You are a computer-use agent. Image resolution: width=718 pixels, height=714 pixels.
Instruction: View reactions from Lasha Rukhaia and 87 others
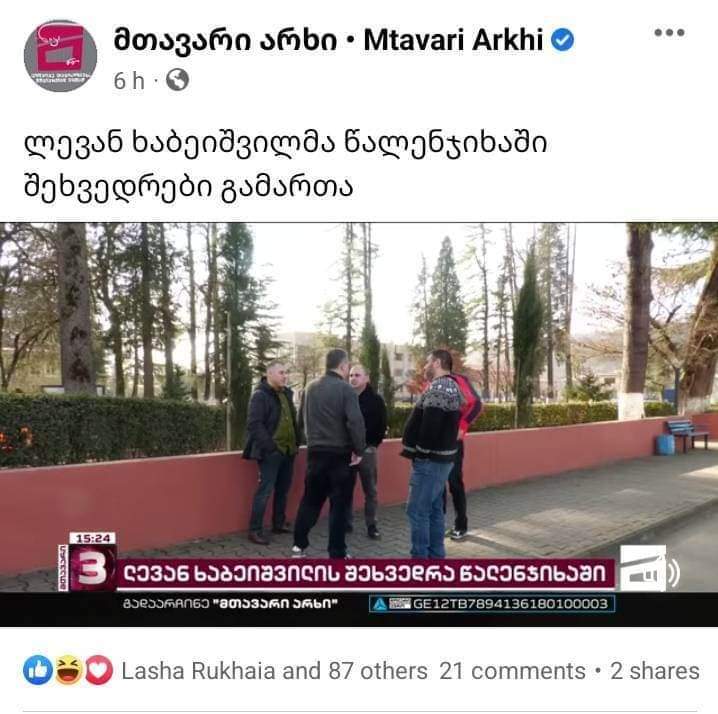point(274,671)
